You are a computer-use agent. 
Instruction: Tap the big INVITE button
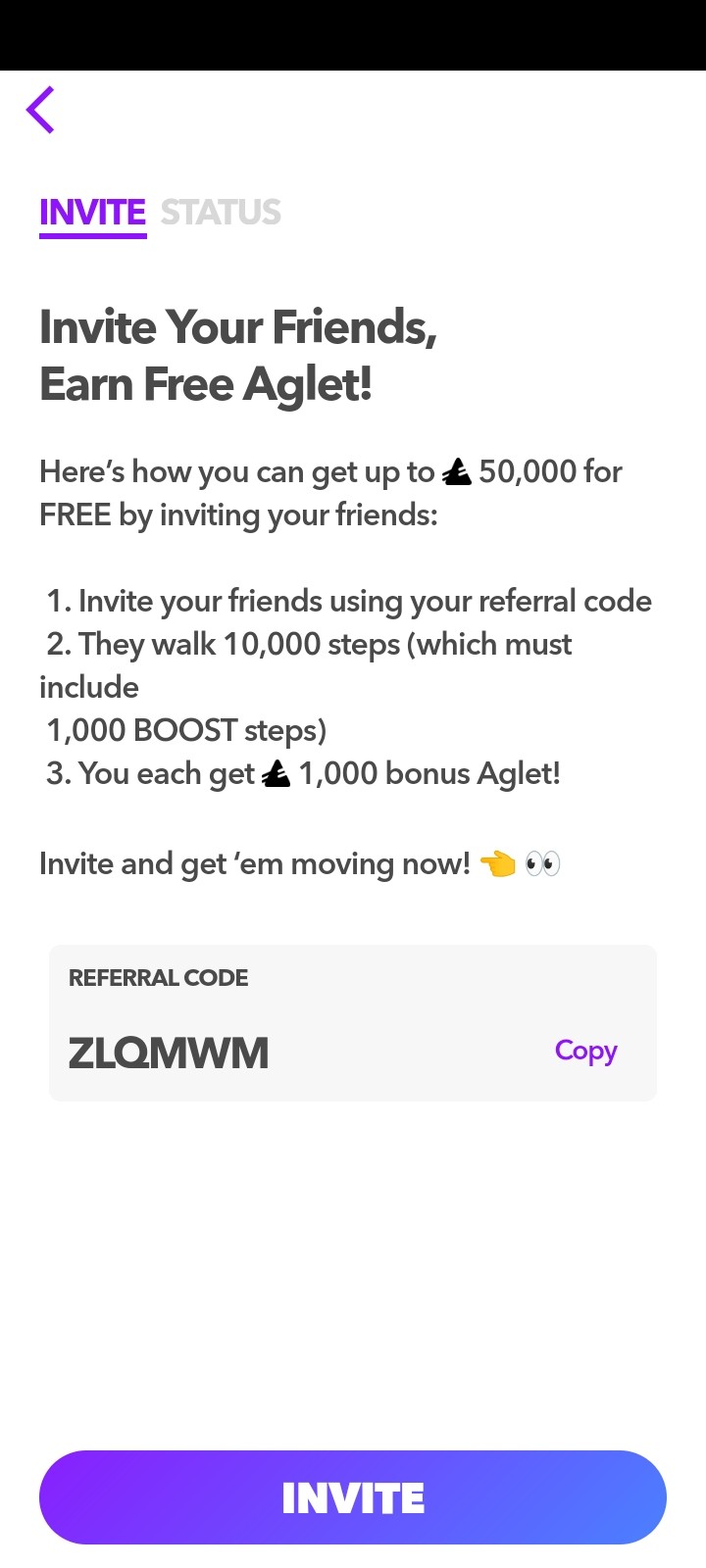353,1497
